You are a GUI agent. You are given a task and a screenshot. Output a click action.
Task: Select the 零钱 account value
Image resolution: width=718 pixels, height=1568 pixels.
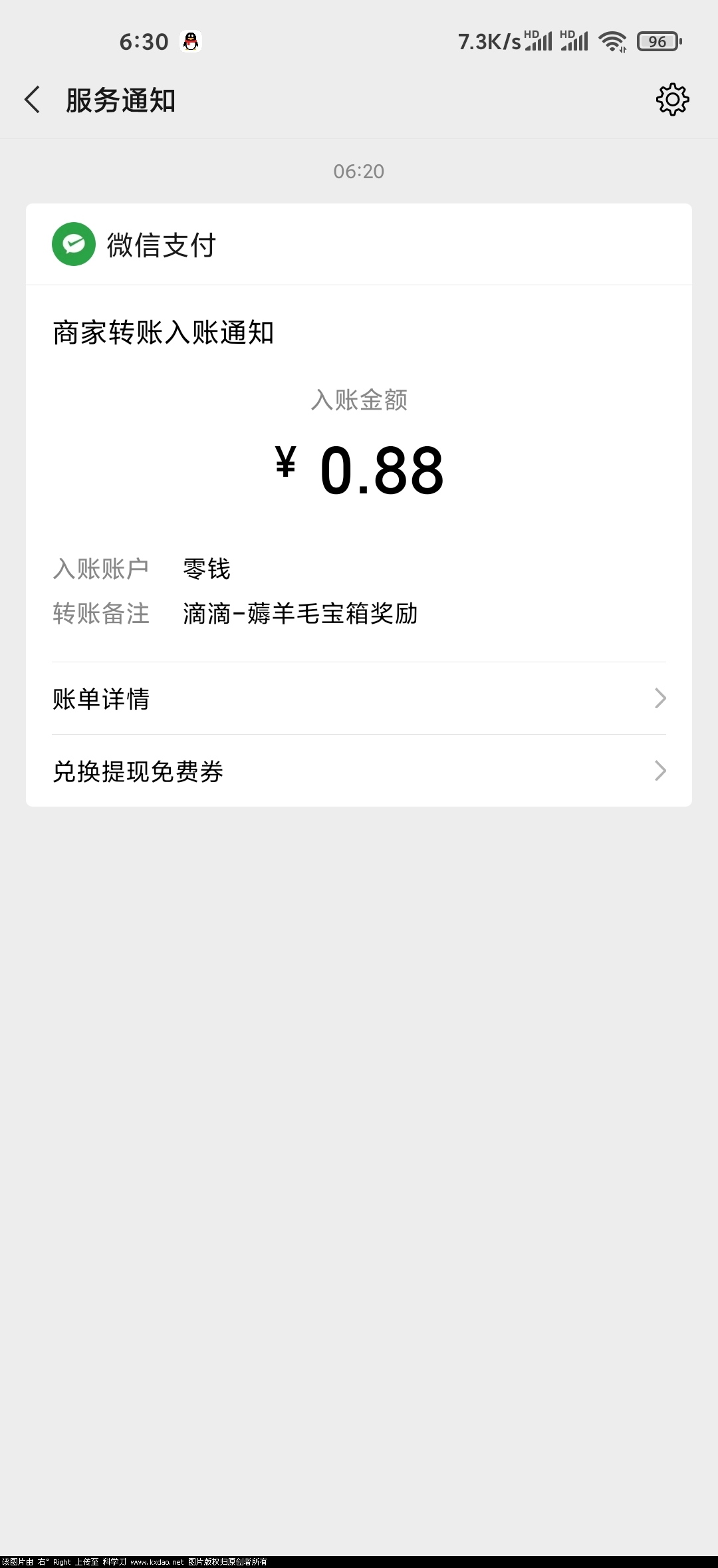(206, 569)
